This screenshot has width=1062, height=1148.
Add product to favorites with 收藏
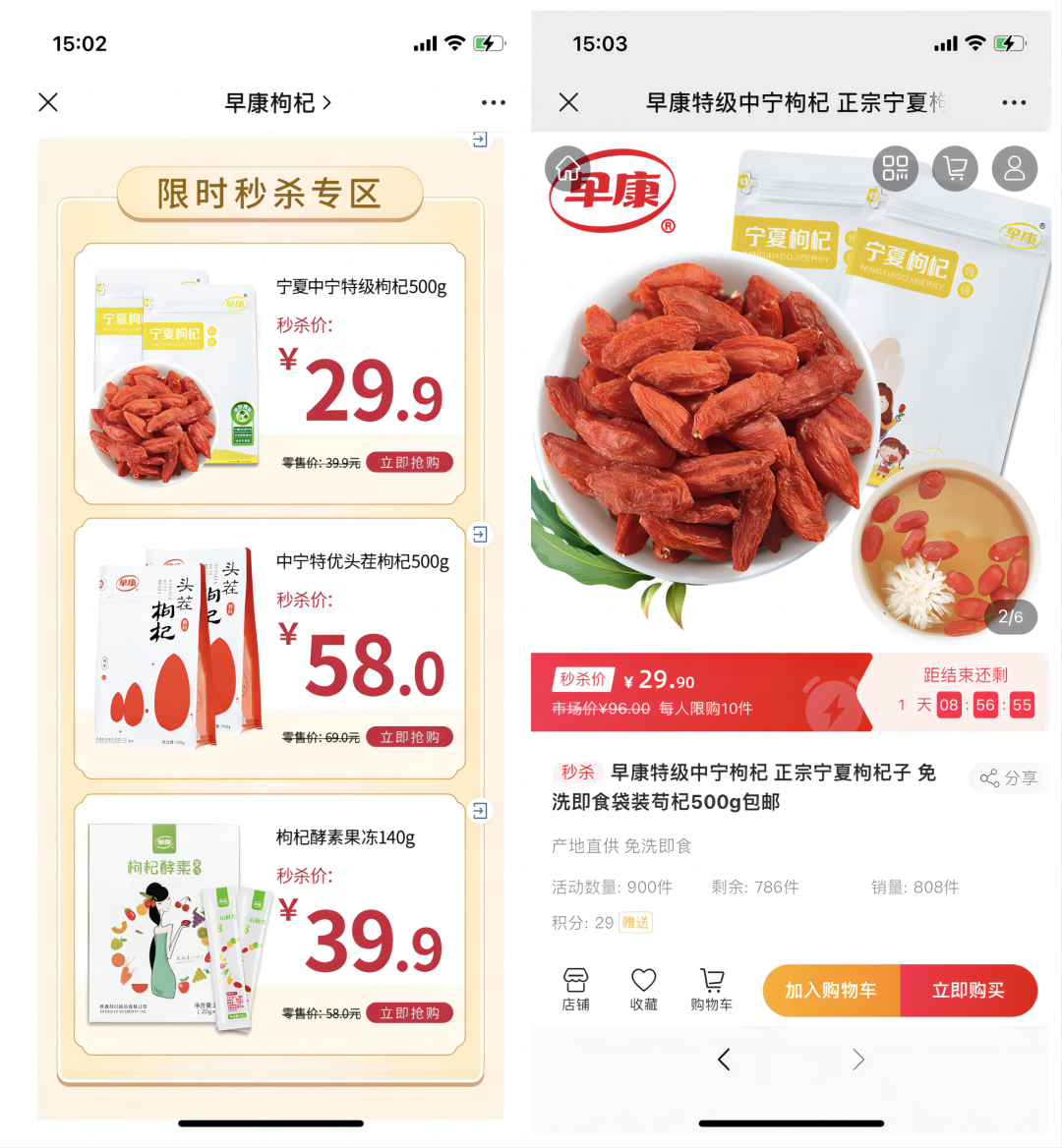pos(643,989)
